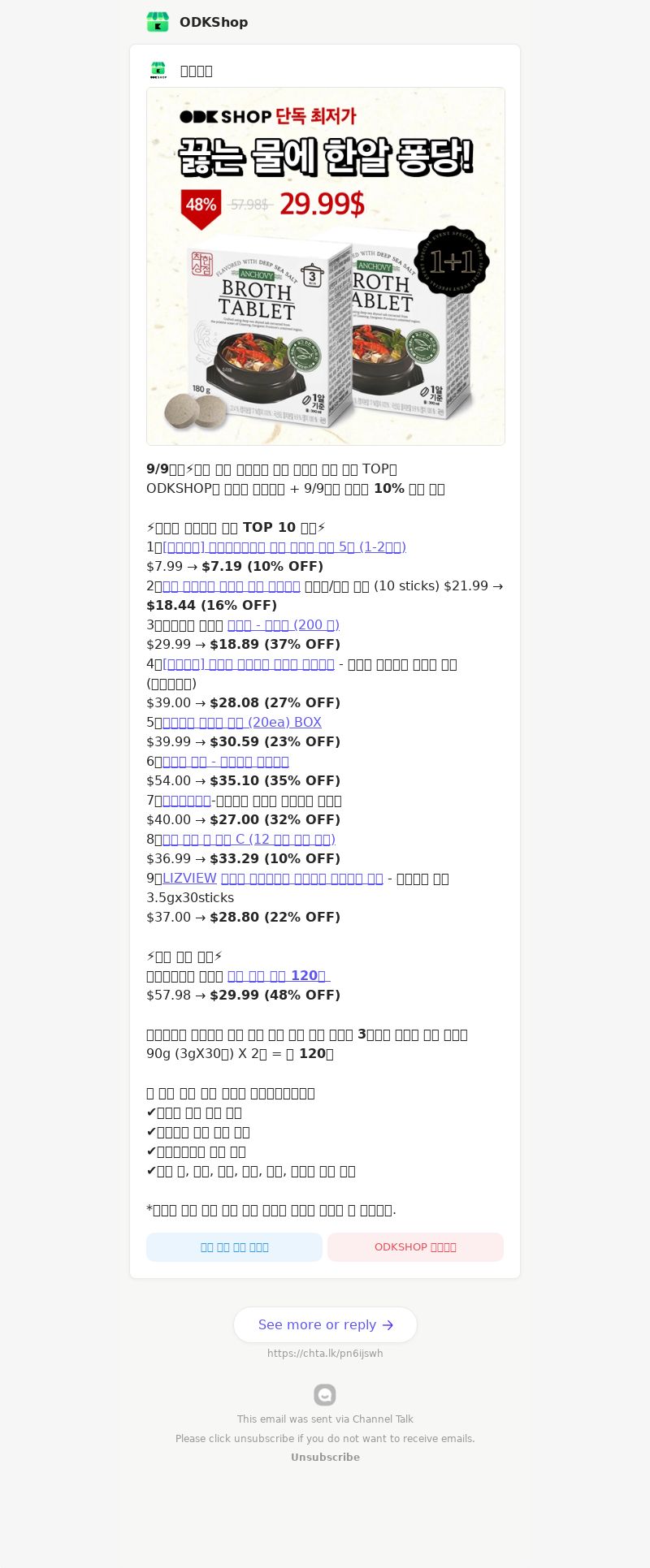The width and height of the screenshot is (650, 1568).
Task: Open the bold 120-tablet special deal link
Action: pos(278,976)
